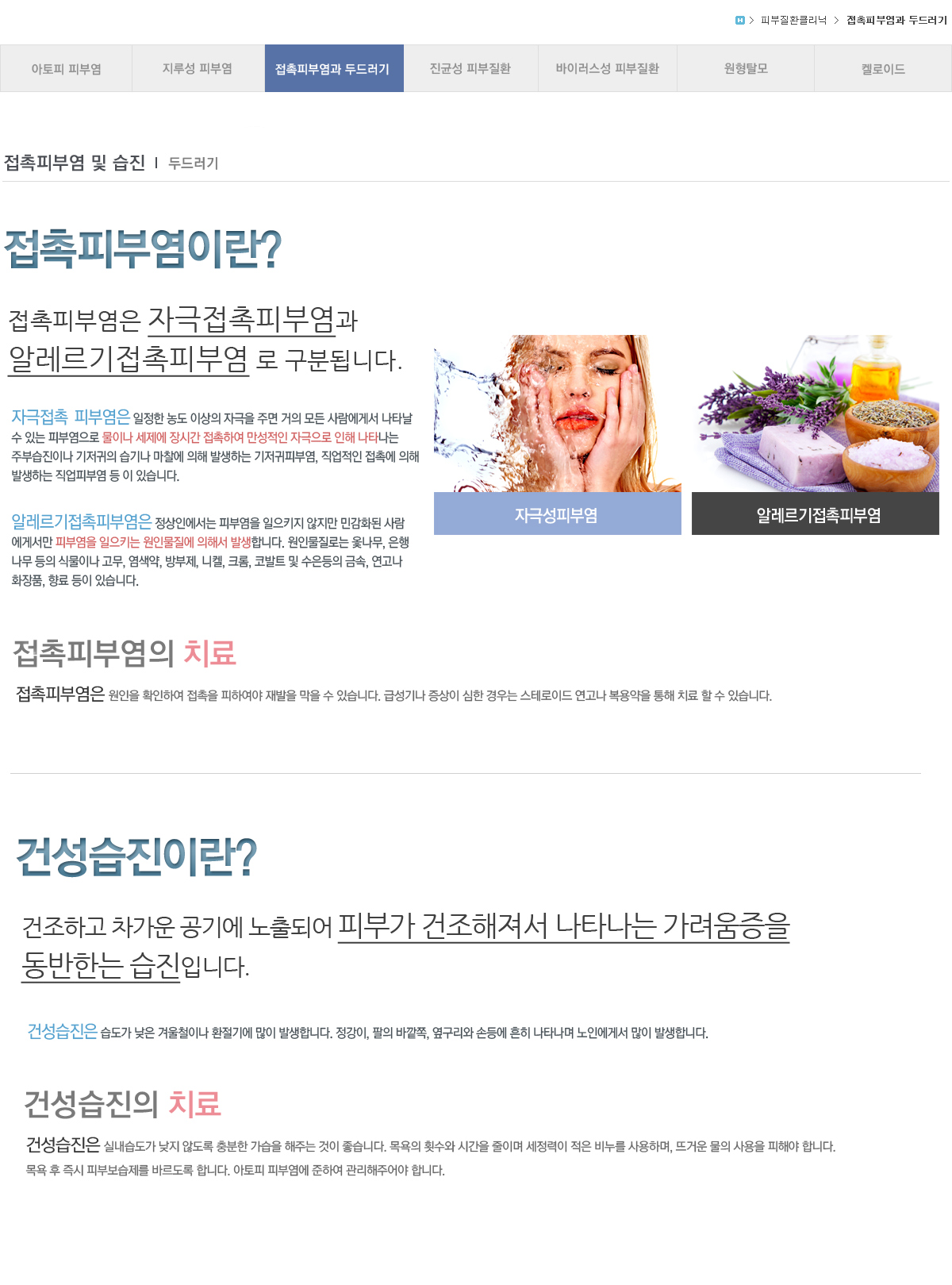Open the 바이러스성 피부질환 tab

tap(608, 69)
